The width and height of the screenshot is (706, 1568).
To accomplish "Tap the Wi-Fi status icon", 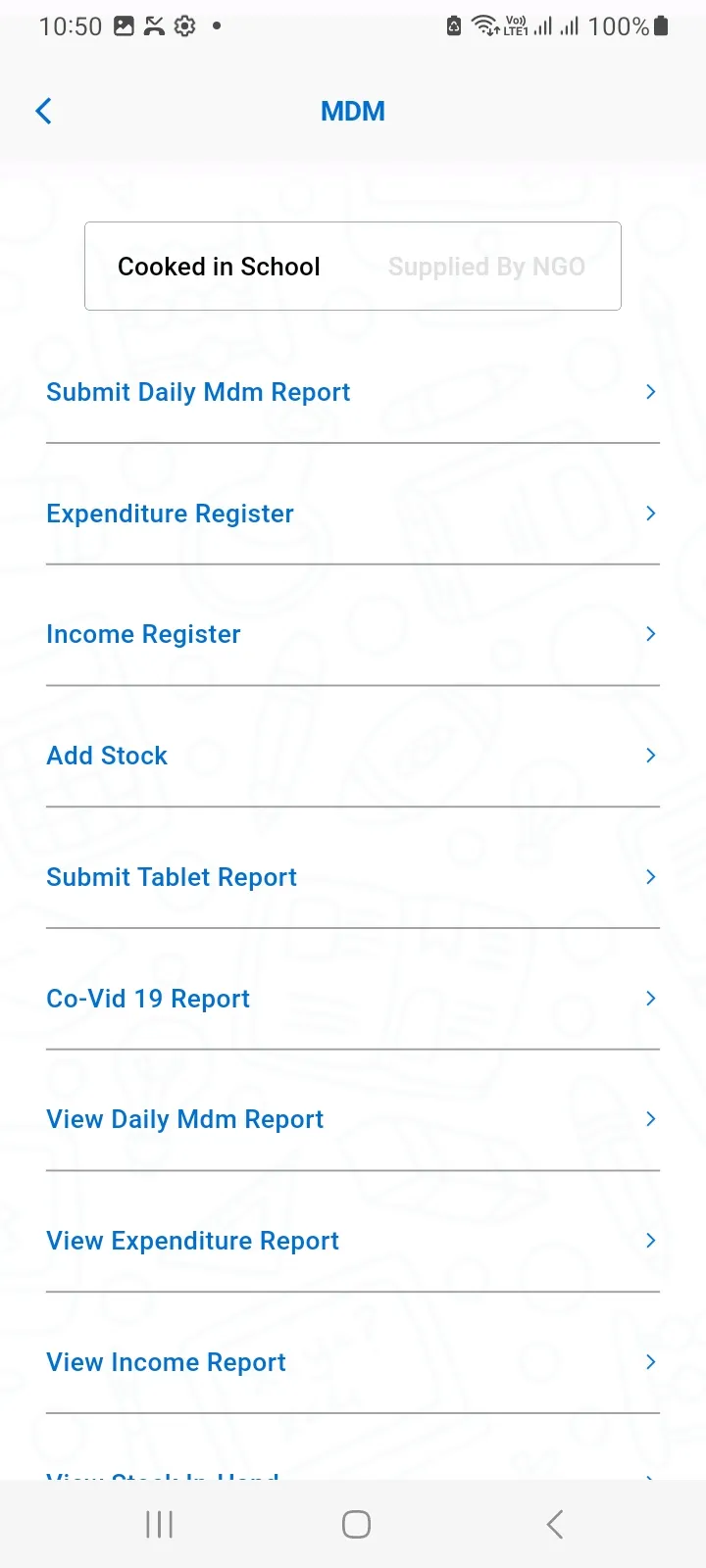I will (x=487, y=24).
